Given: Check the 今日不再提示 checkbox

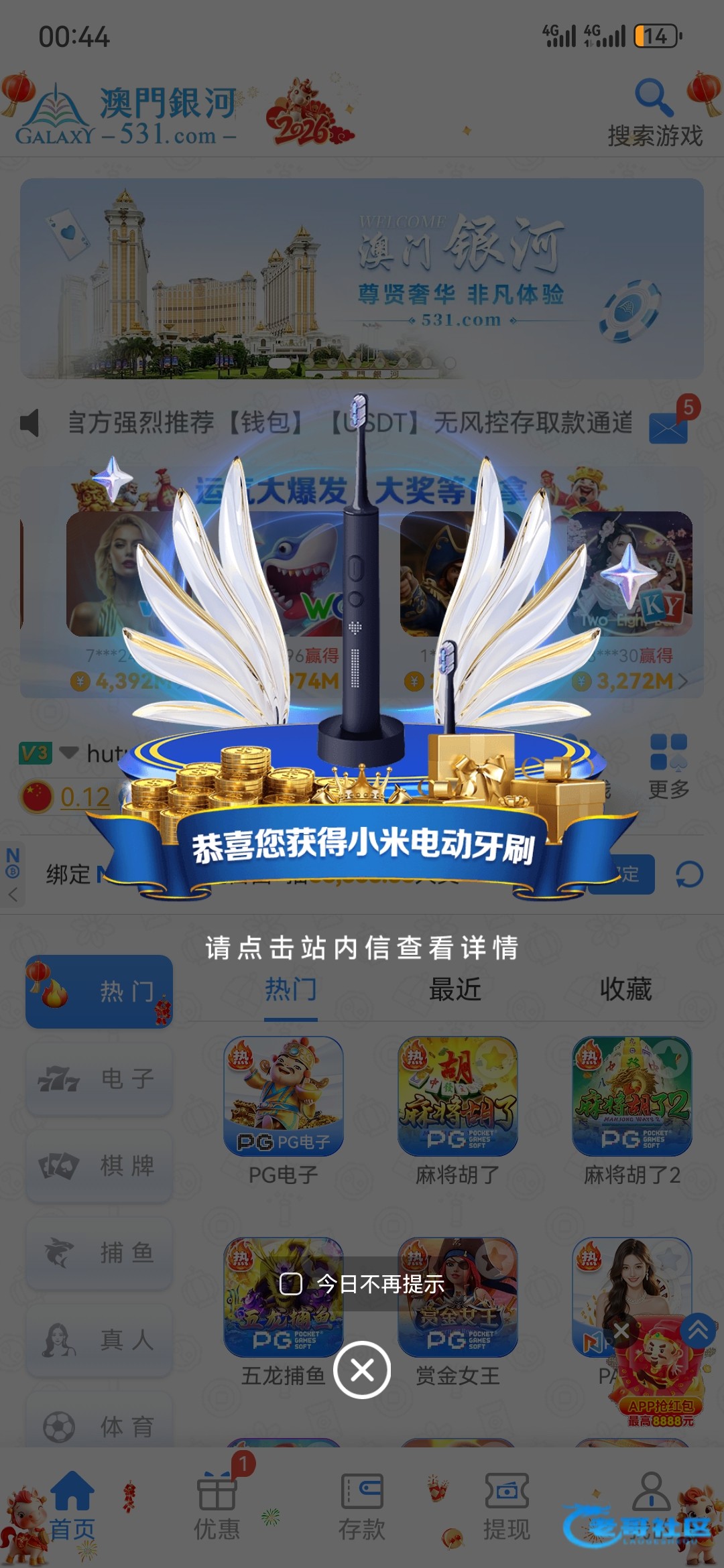Looking at the screenshot, I should click(x=290, y=1284).
